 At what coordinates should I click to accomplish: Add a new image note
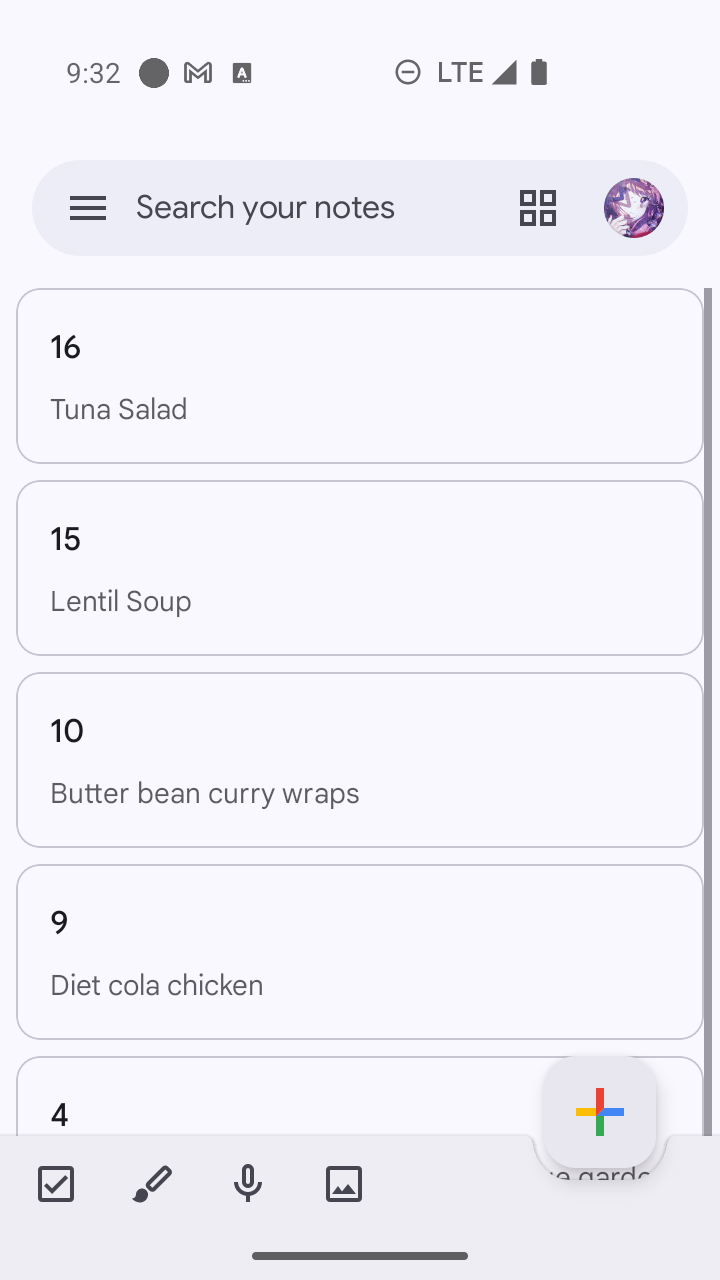pyautogui.click(x=344, y=1184)
